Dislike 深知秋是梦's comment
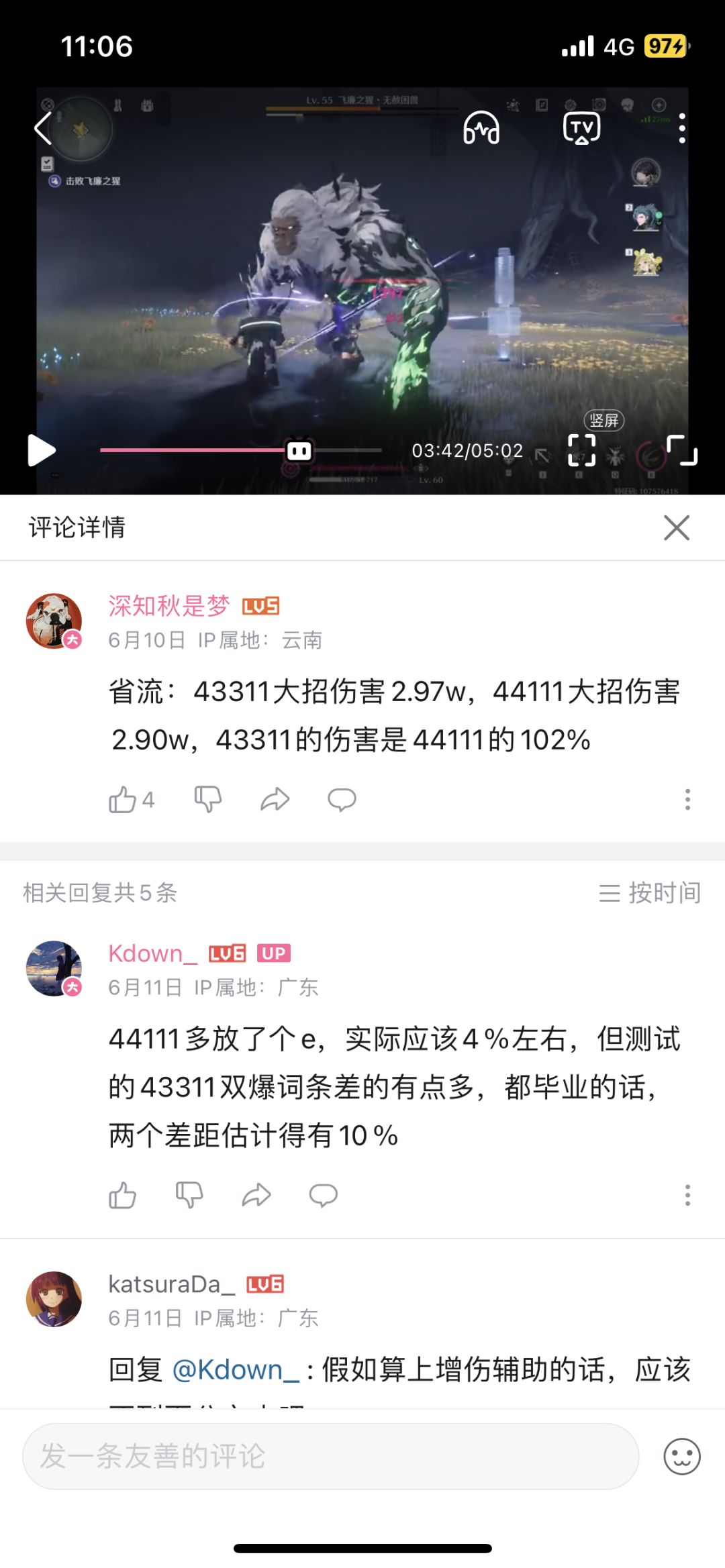The height and width of the screenshot is (1568, 725). click(207, 800)
